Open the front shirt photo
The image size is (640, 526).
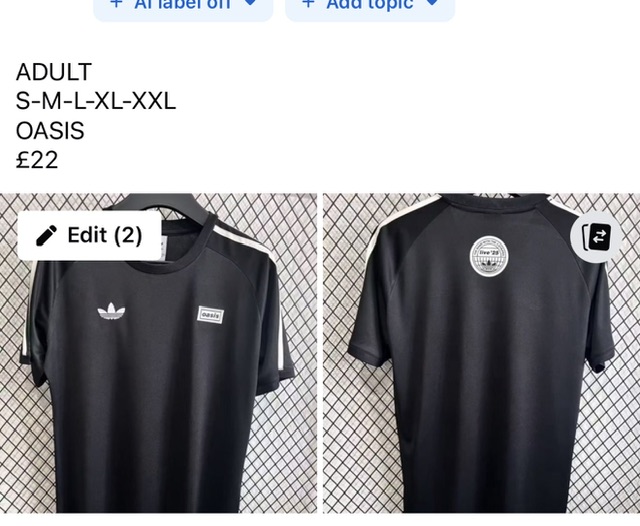click(158, 380)
